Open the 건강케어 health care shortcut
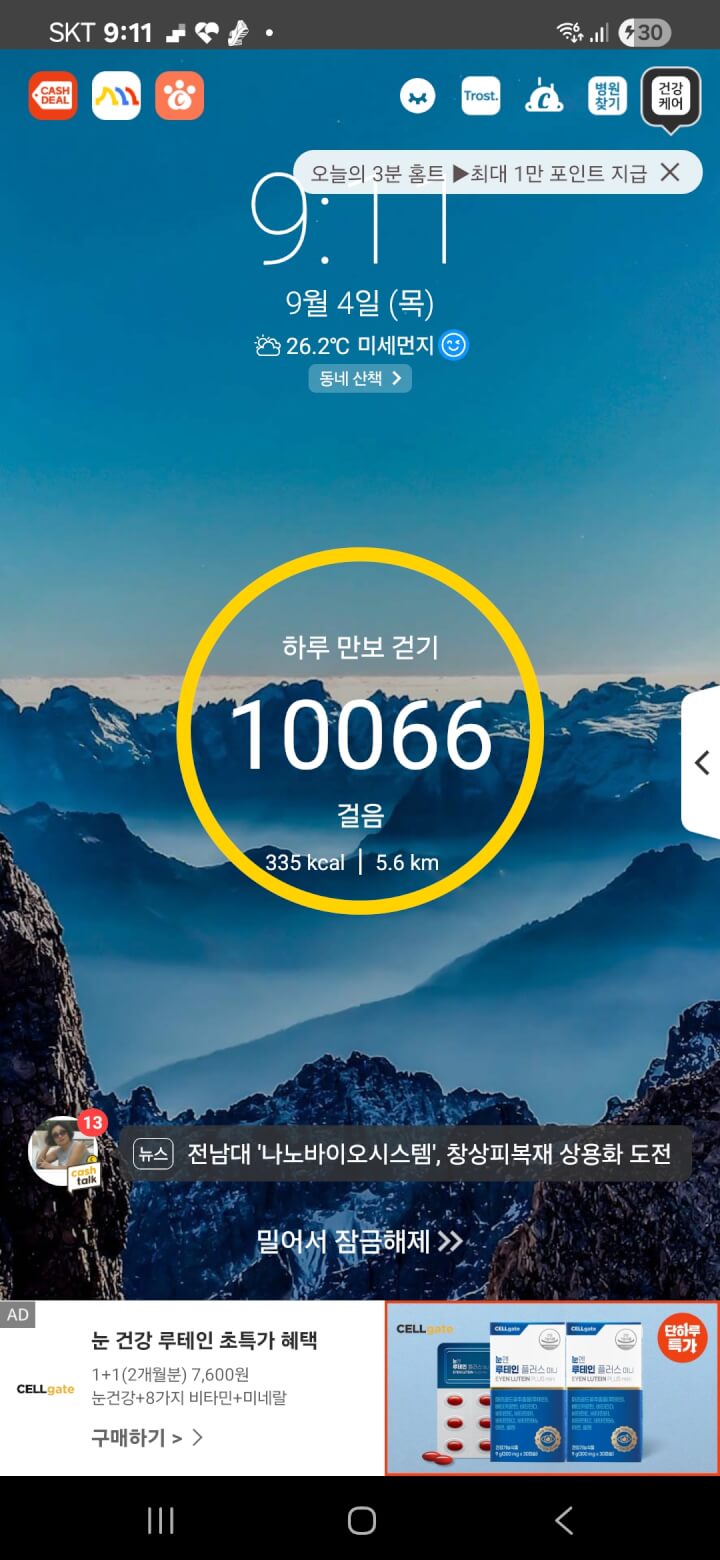The height and width of the screenshot is (1560, 720). [670, 97]
